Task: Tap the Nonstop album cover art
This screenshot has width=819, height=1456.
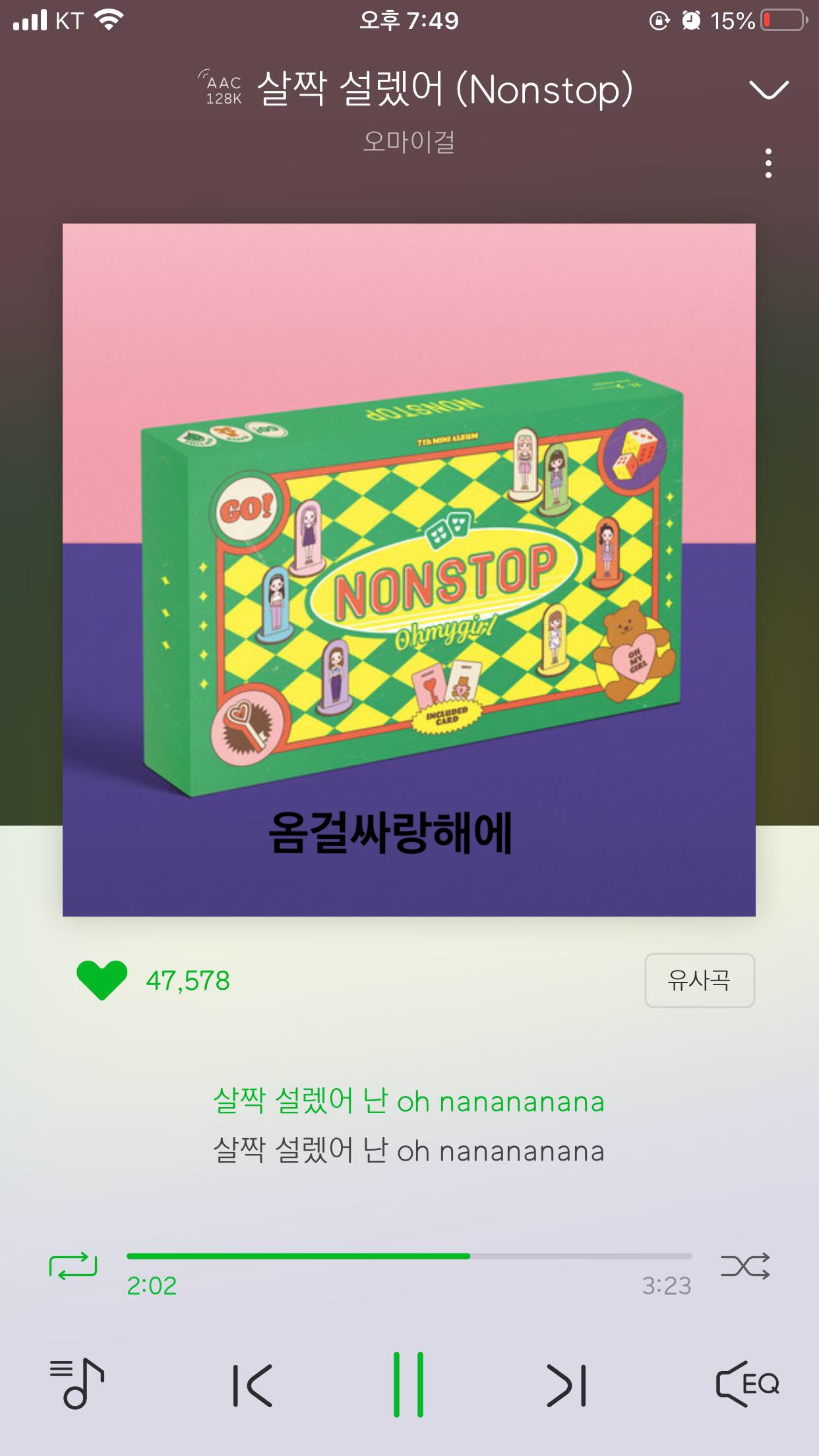Action: 409,570
